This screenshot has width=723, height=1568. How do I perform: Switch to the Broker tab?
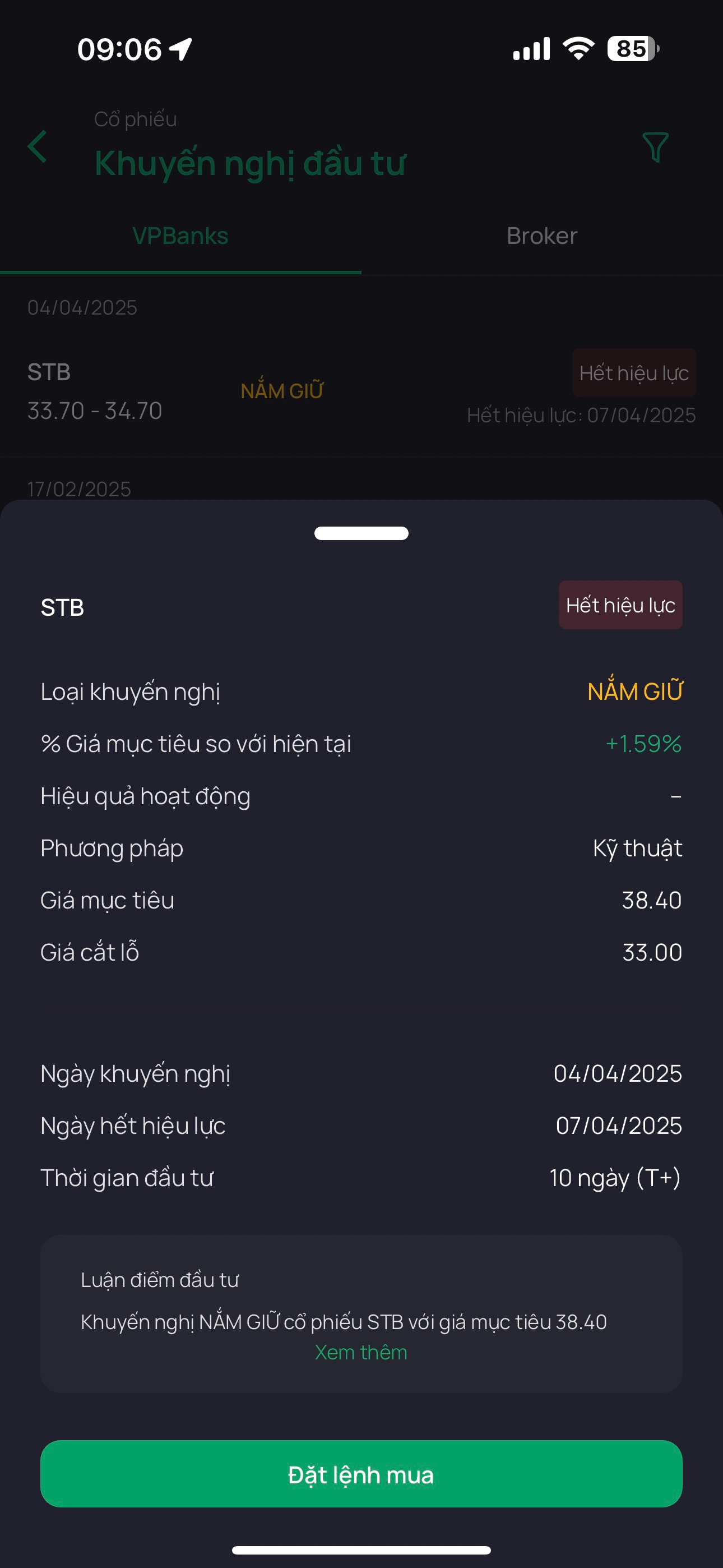[x=541, y=236]
